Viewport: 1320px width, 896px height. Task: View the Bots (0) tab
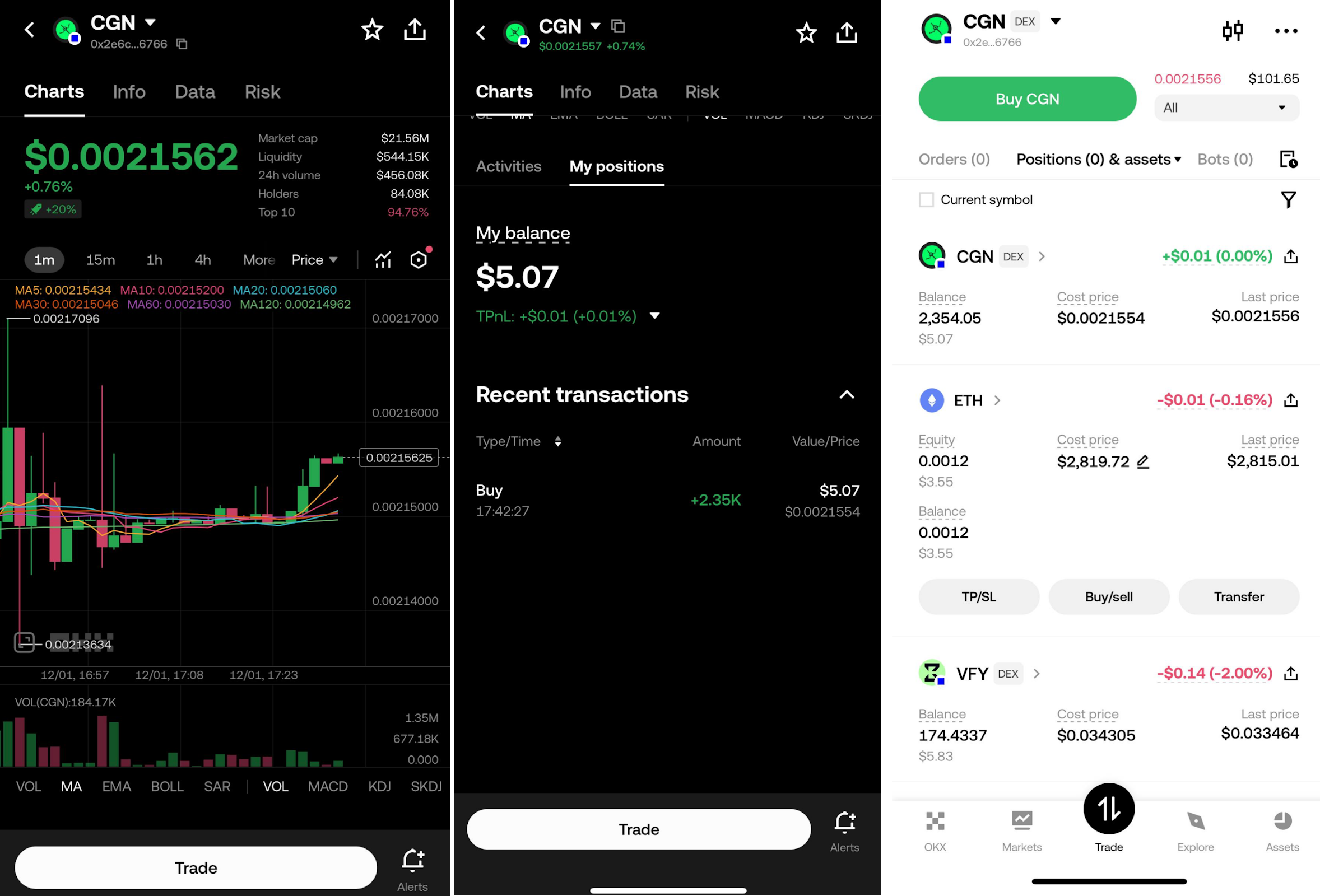[1225, 160]
